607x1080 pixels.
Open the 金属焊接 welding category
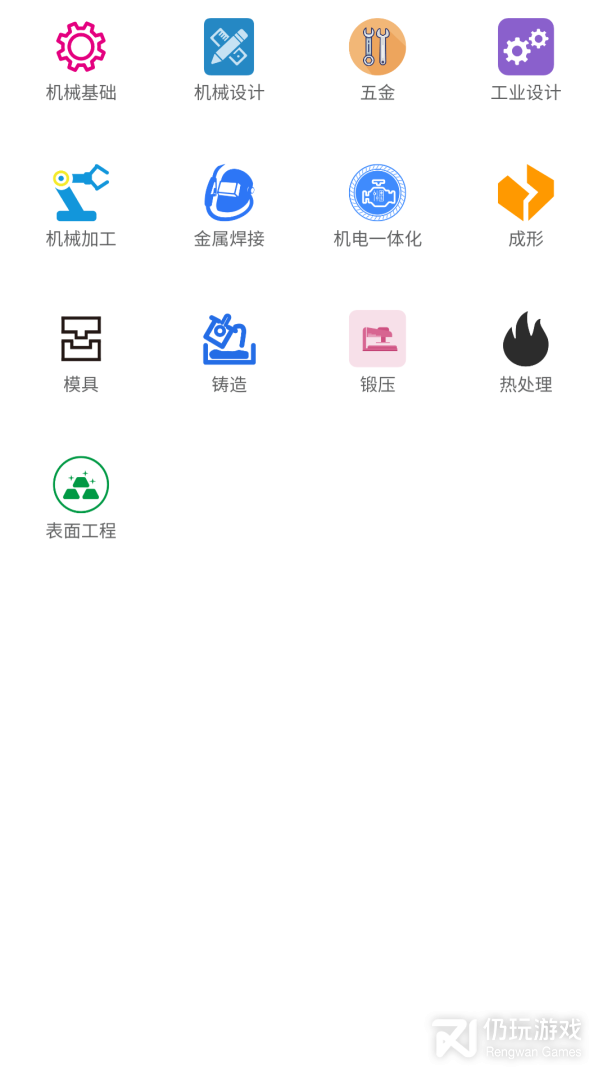point(229,194)
